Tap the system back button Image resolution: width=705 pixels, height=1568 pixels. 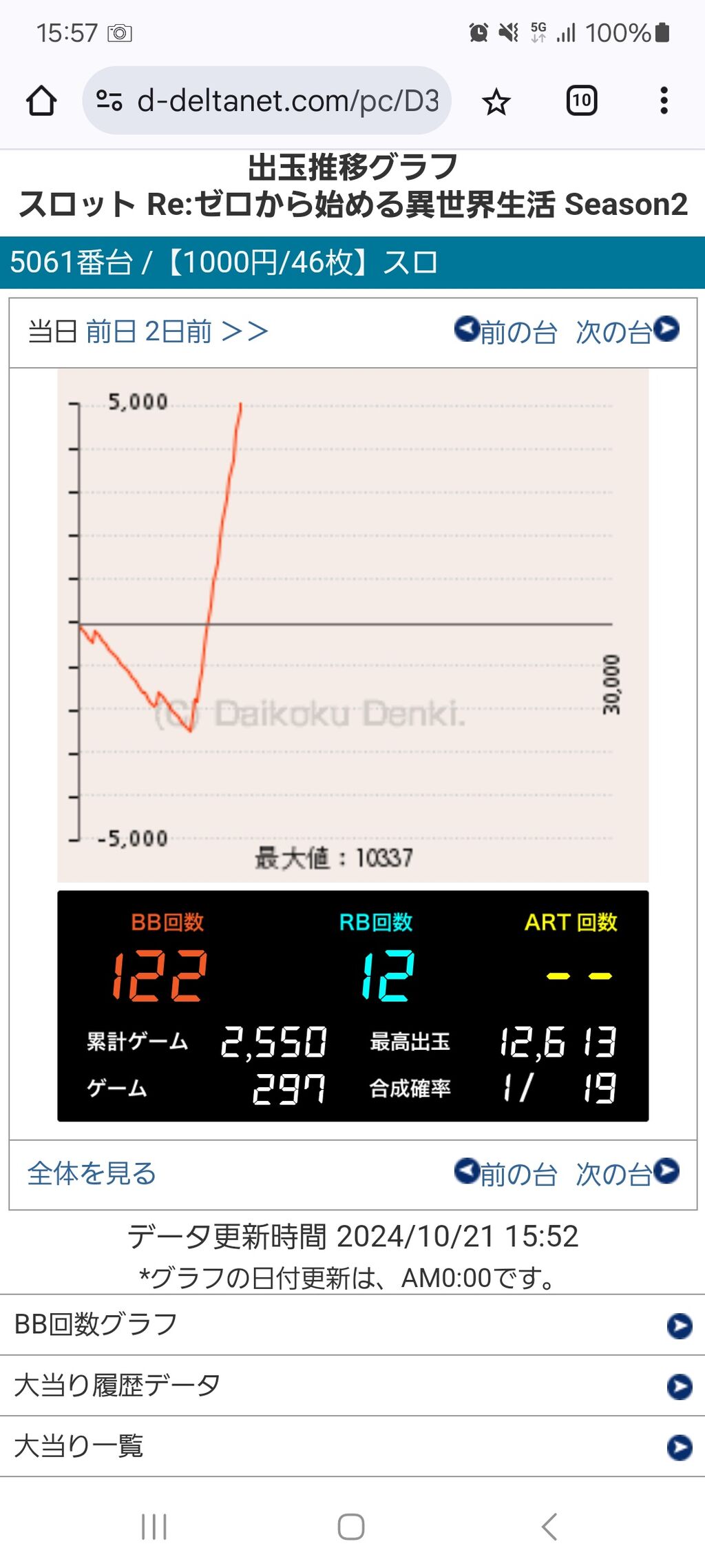(x=549, y=1527)
